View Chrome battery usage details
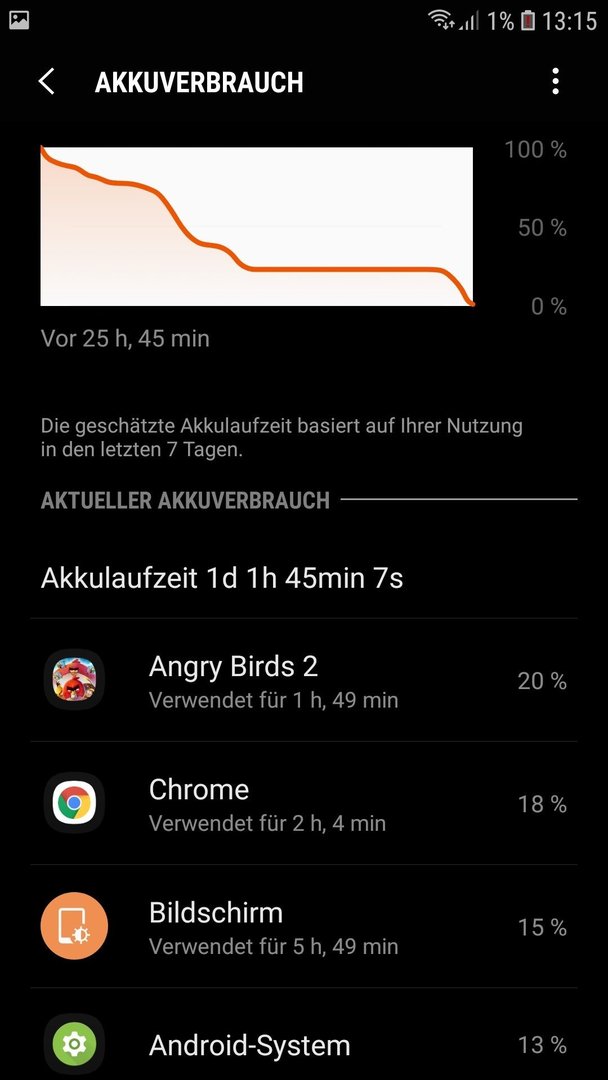 click(303, 804)
